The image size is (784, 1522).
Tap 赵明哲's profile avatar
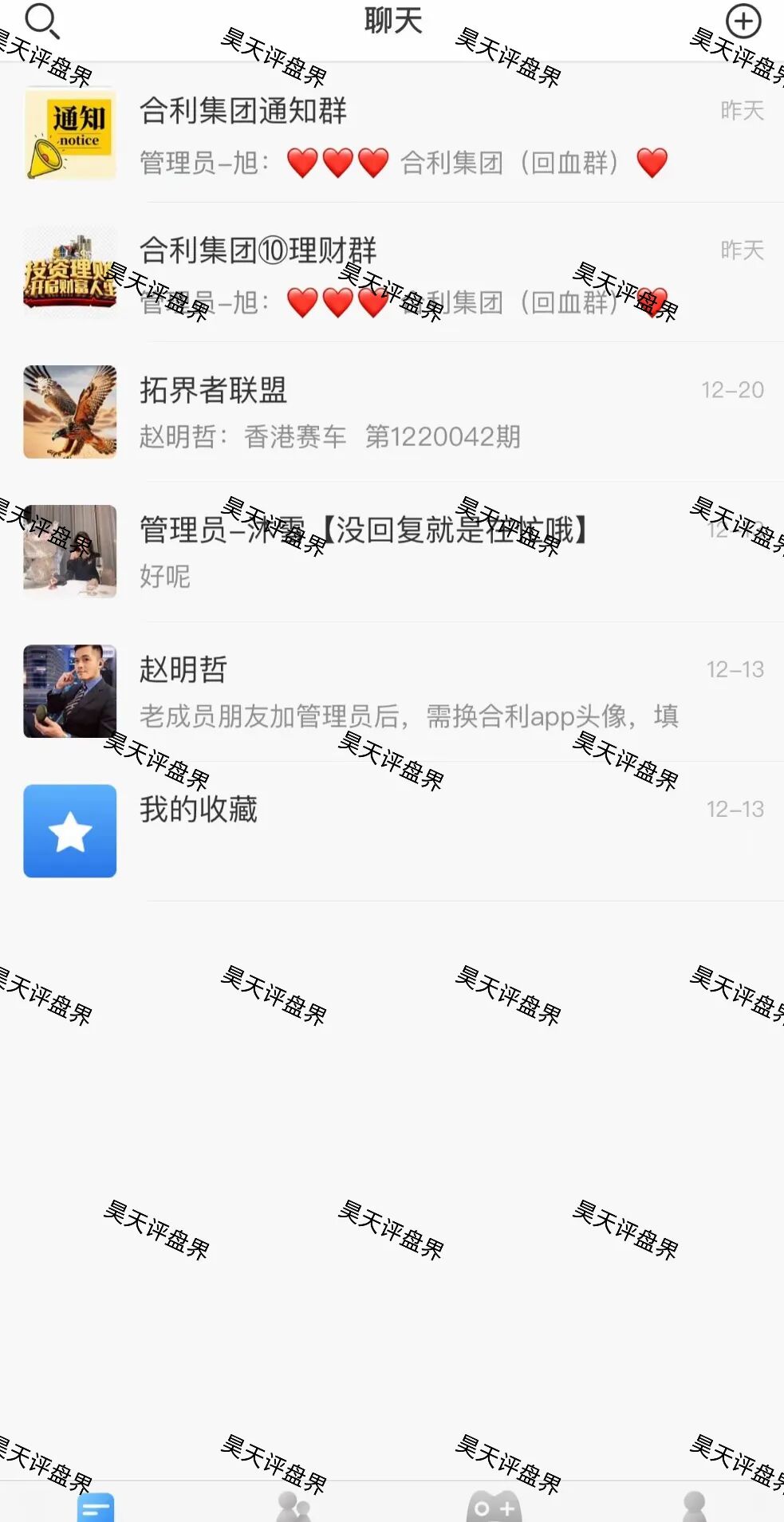point(69,690)
